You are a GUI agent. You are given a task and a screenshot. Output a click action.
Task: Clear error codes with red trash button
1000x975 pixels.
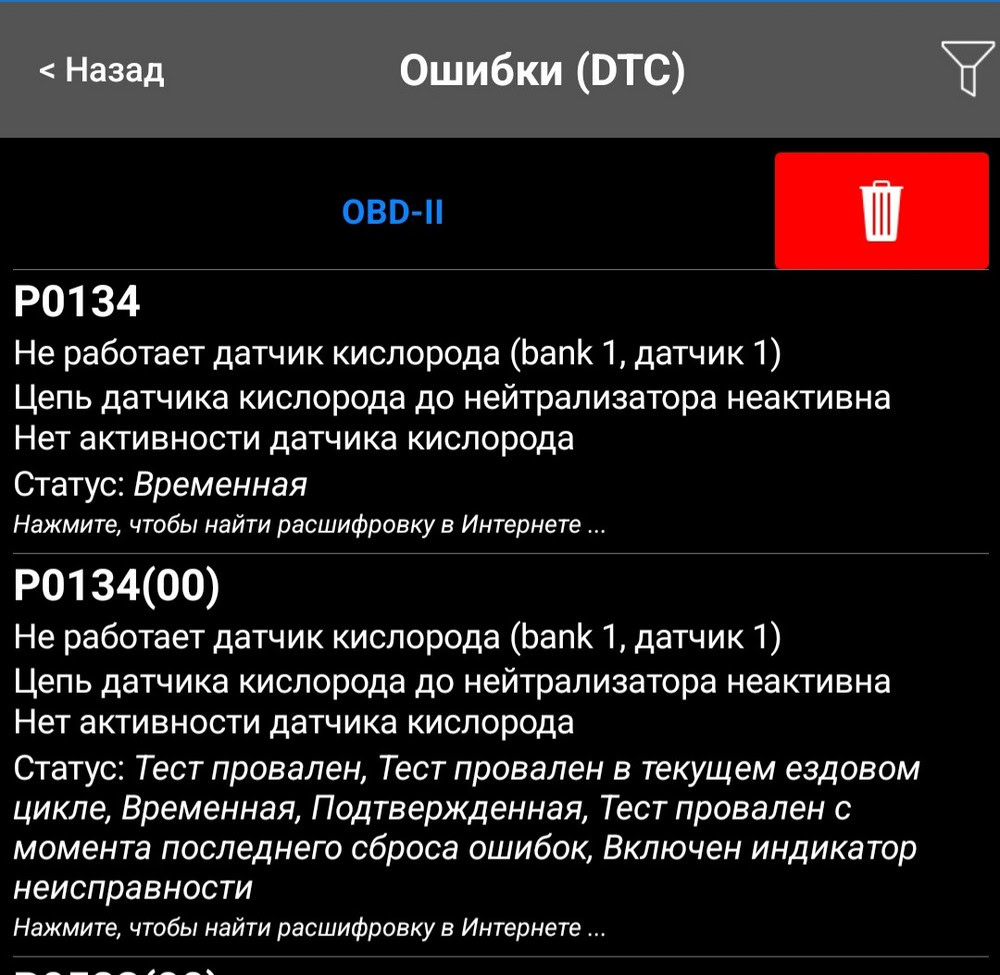pos(881,211)
